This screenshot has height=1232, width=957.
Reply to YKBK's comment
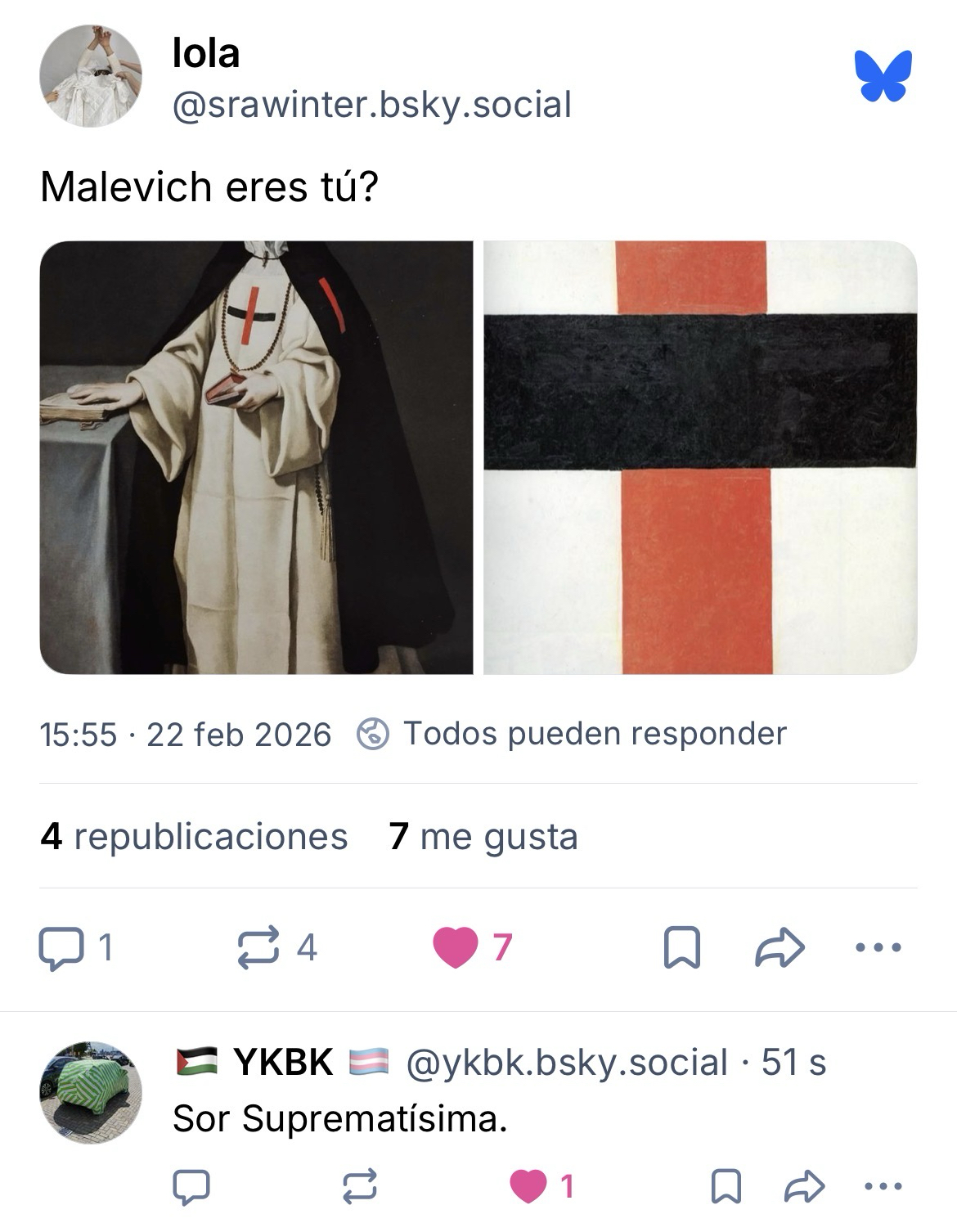191,1186
